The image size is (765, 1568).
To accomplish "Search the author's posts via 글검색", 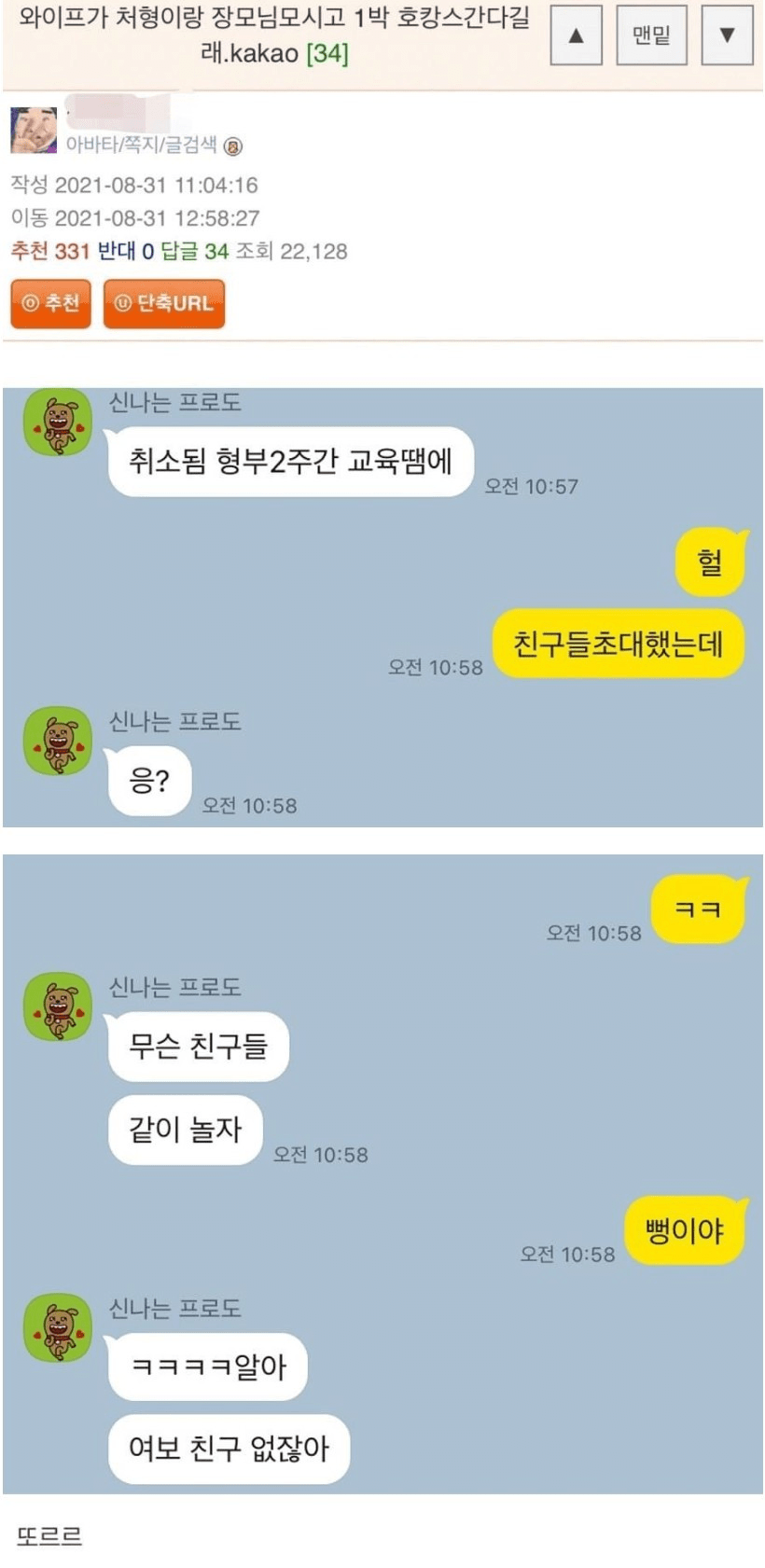I will tap(190, 145).
